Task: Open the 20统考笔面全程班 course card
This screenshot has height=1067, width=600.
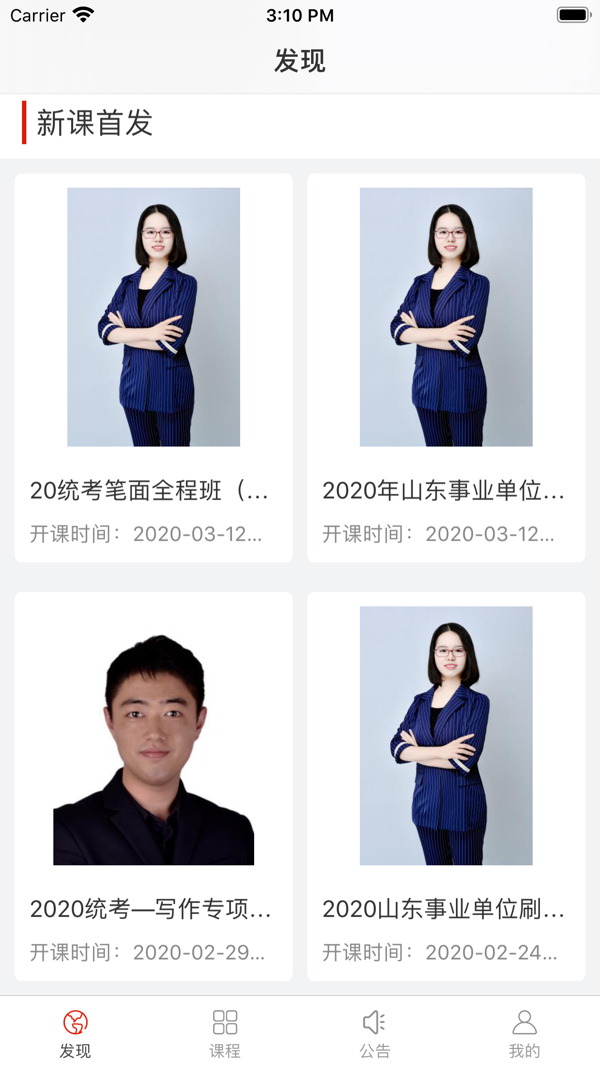Action: point(153,367)
